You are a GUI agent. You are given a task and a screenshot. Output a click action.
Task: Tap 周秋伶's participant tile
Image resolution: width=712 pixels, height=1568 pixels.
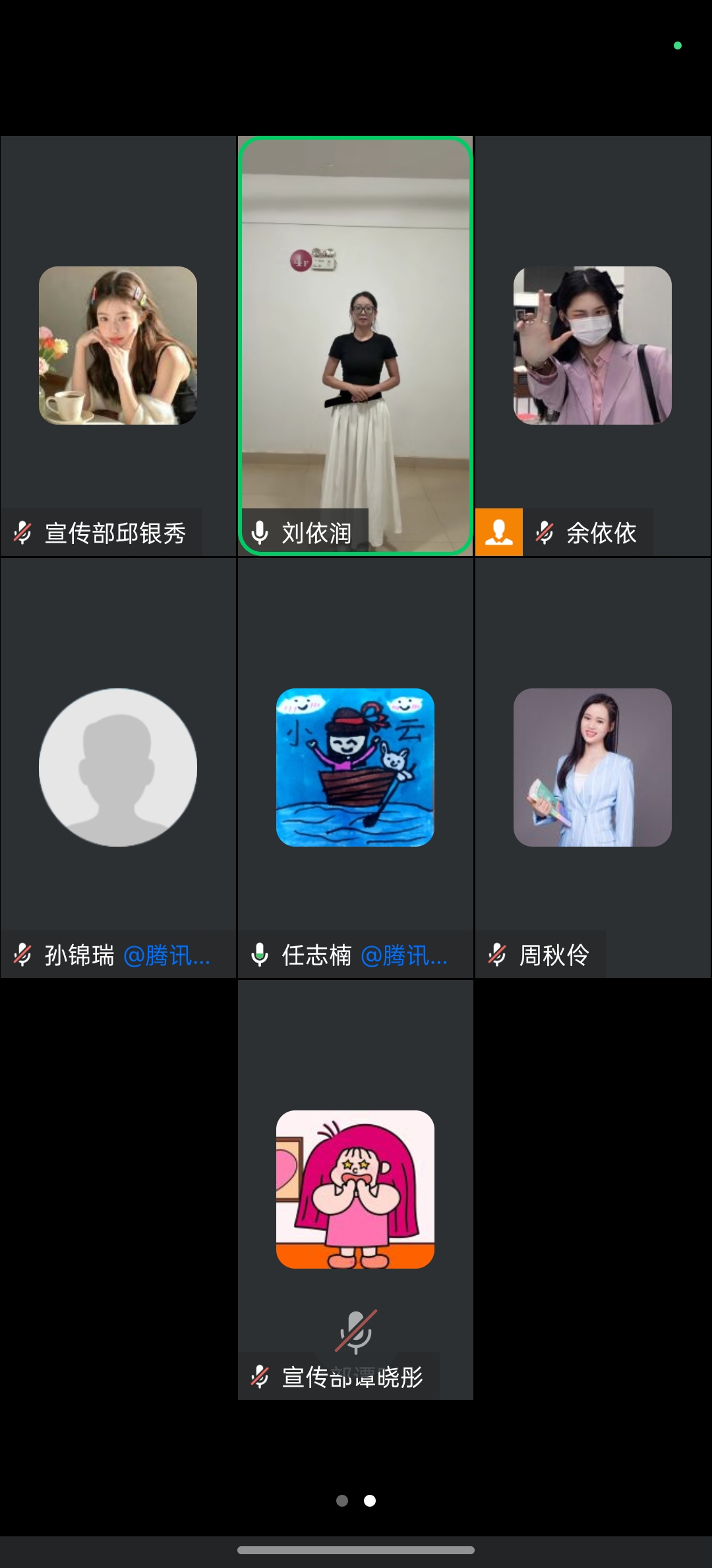coord(593,768)
